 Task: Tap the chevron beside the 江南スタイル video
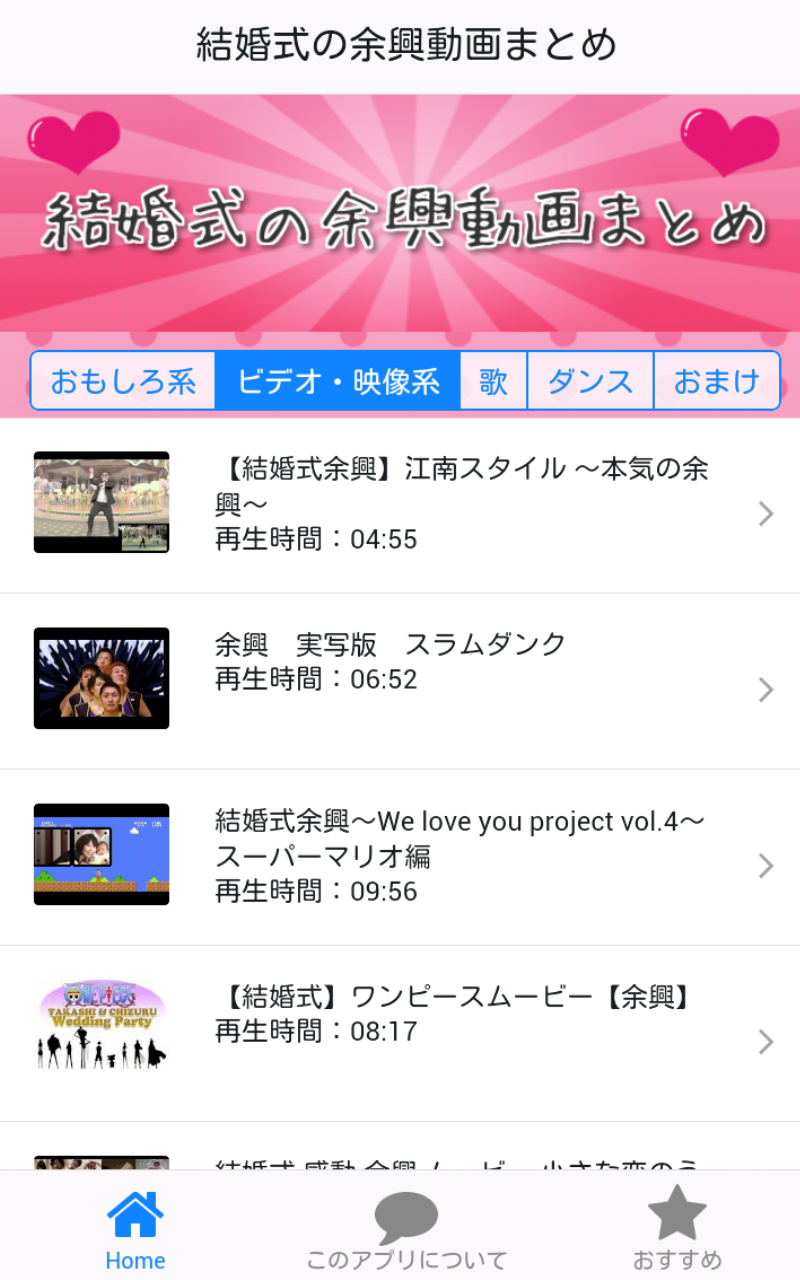[x=765, y=514]
